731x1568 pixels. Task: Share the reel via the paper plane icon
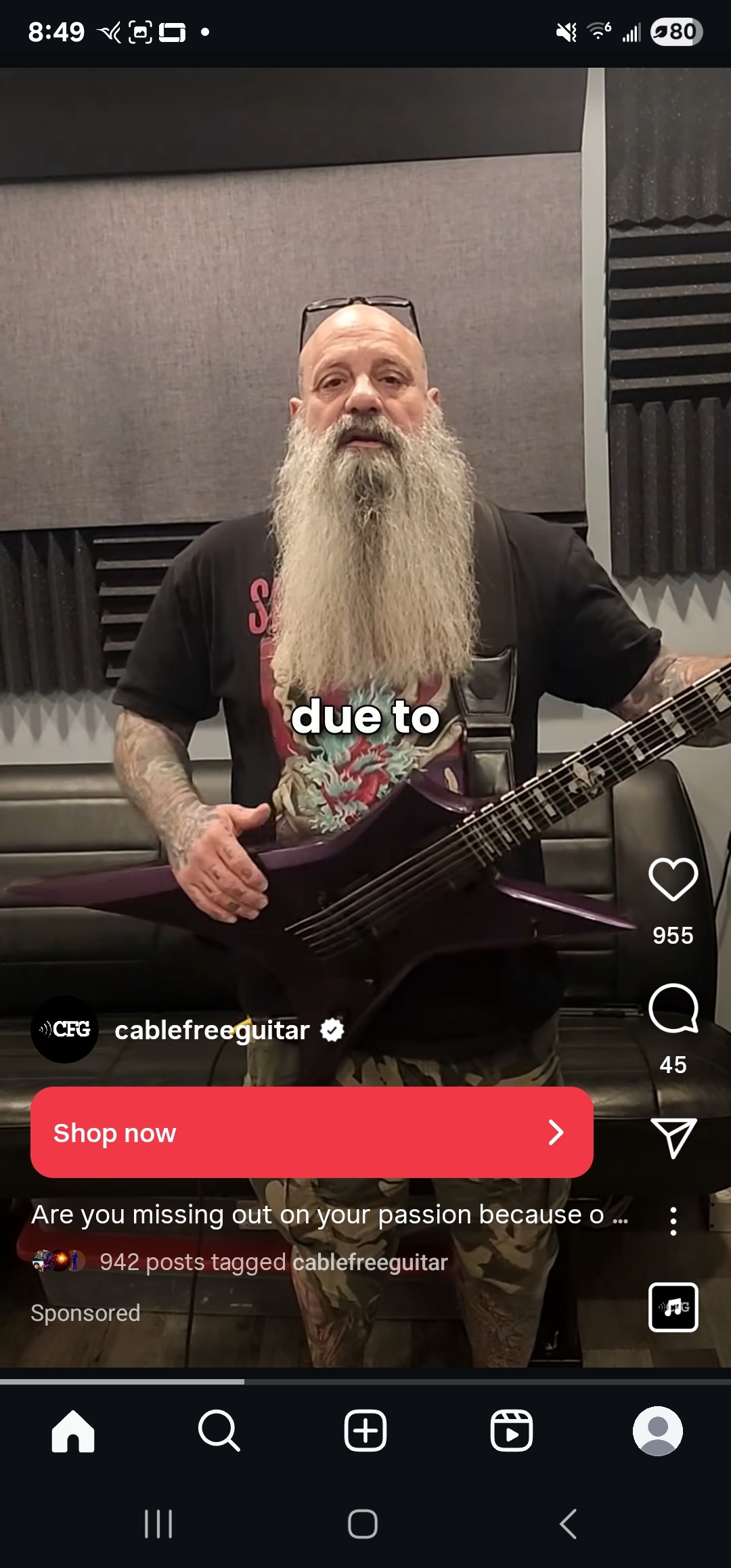click(x=673, y=1137)
